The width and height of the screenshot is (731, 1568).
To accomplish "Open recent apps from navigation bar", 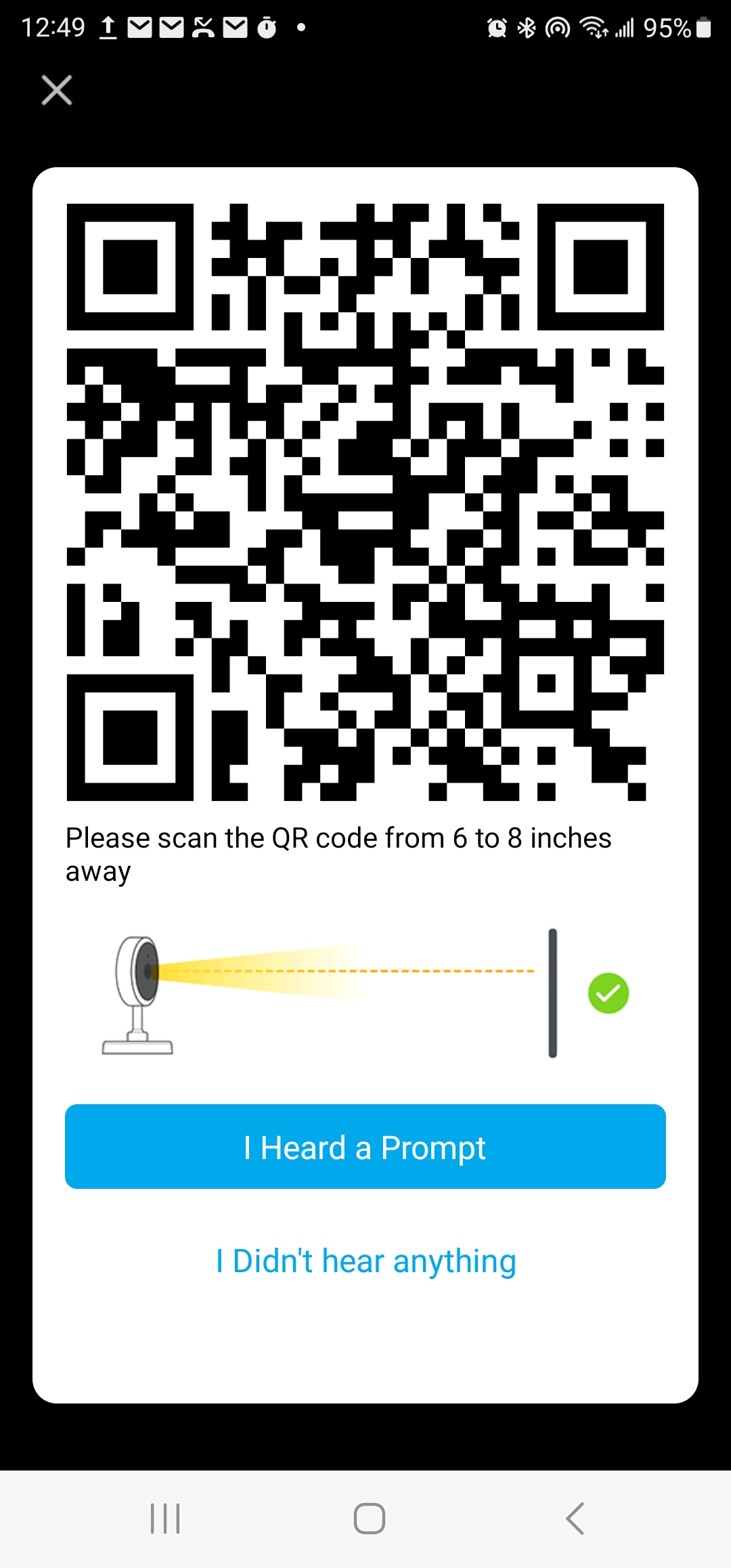I will pos(165,1518).
